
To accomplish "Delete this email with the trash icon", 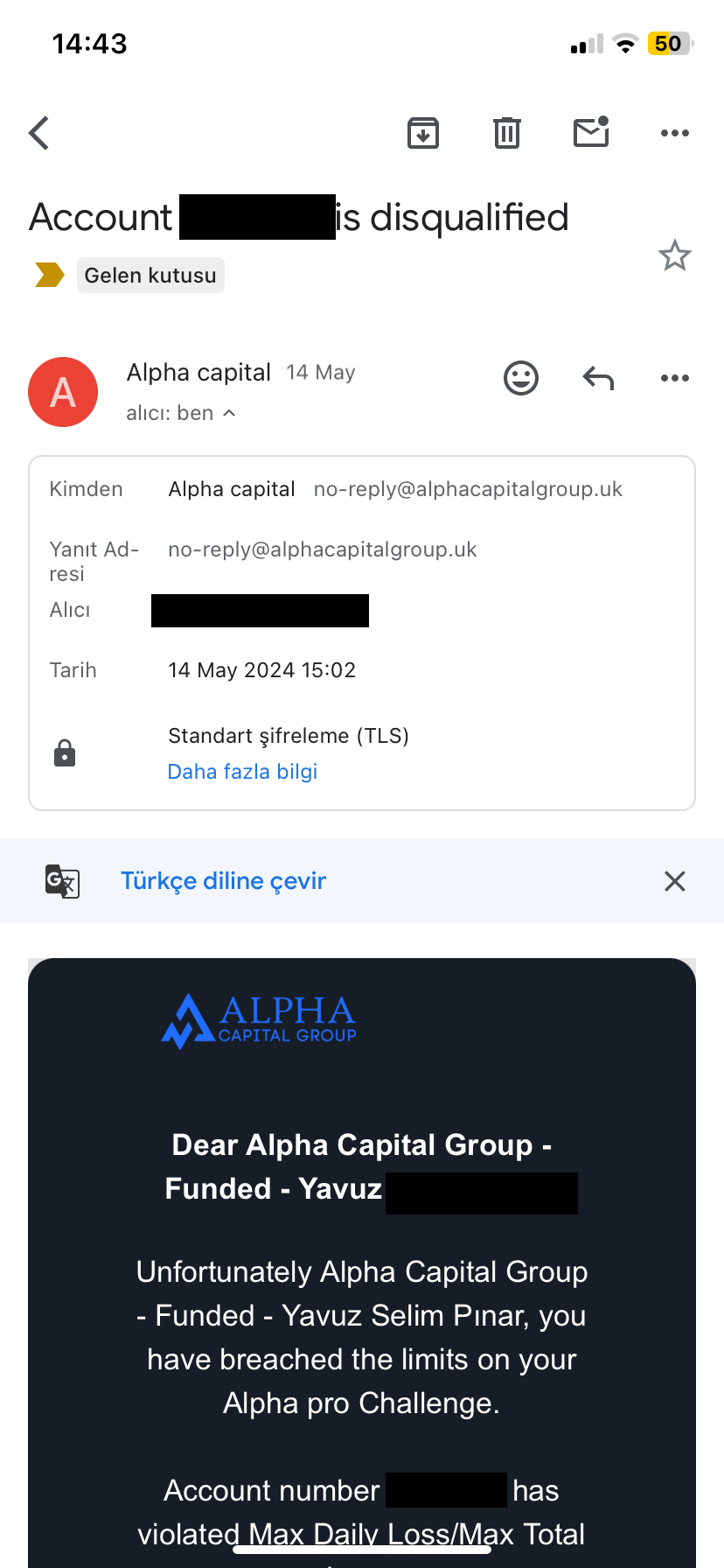I will point(507,133).
